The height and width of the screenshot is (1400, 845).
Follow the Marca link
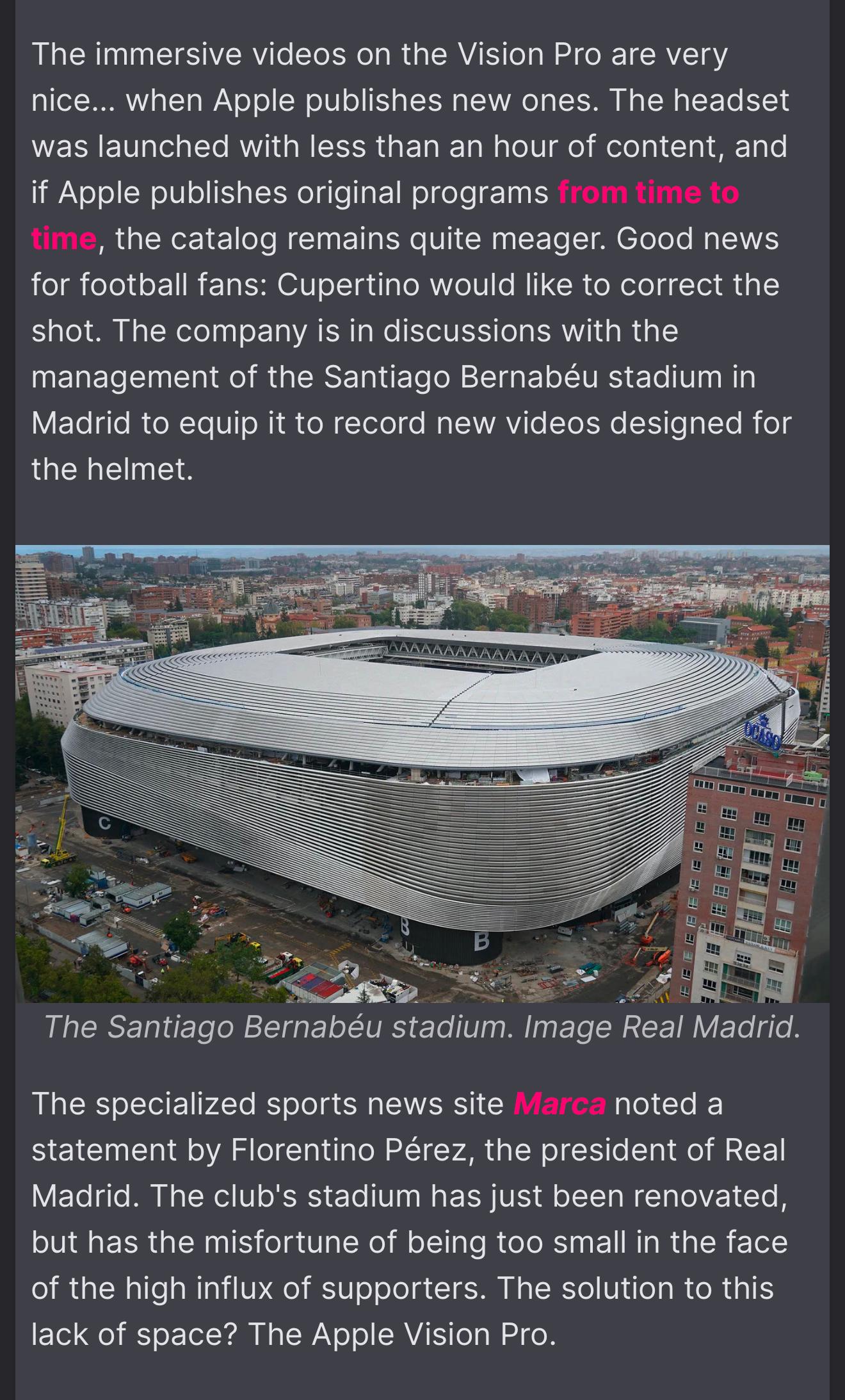coord(559,1104)
